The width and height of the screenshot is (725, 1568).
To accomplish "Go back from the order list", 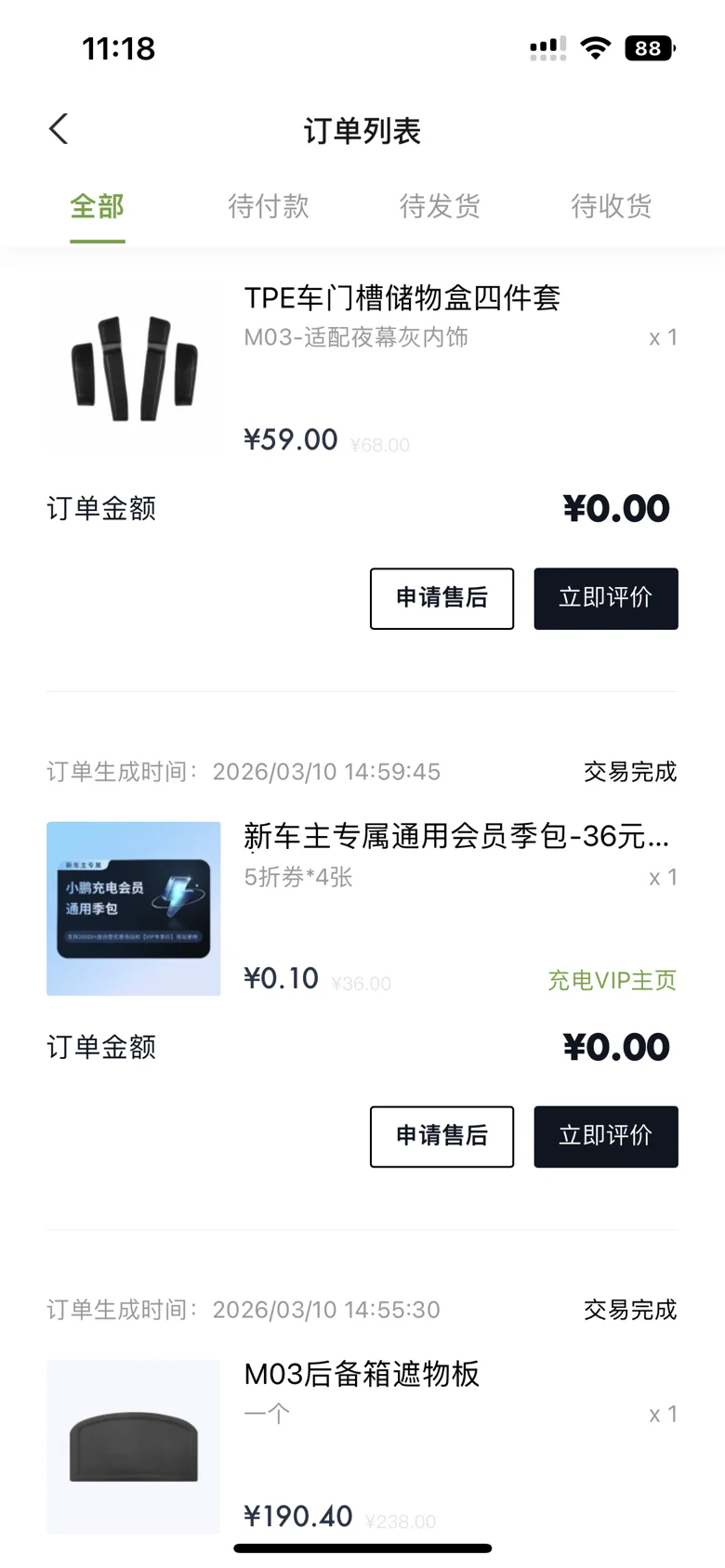I will click(59, 129).
